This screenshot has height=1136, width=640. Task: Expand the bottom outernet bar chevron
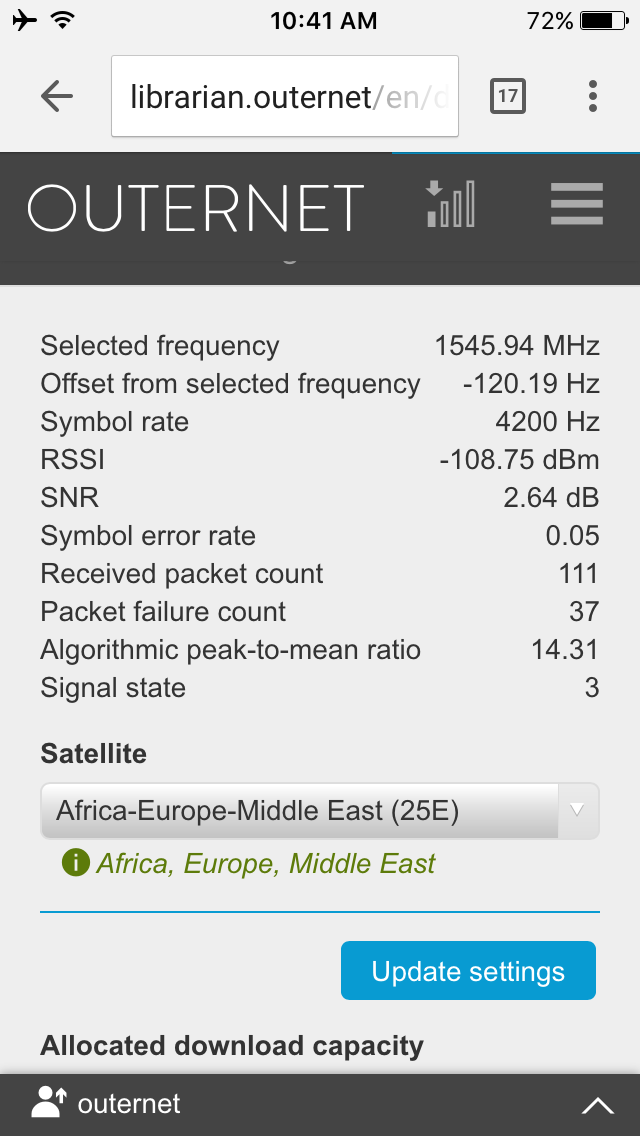click(x=598, y=1106)
